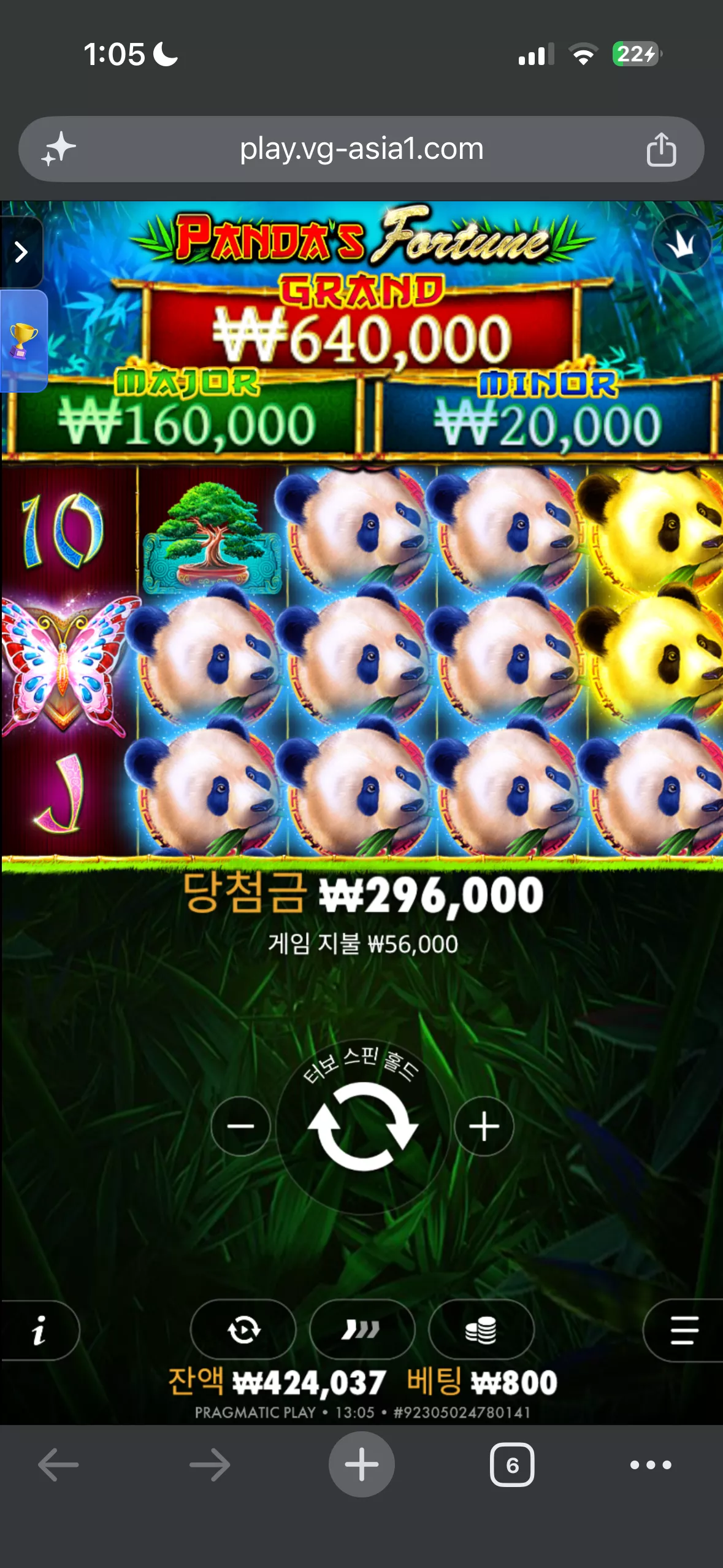This screenshot has height=1568, width=723.
Task: Decrease the bet with the minus button
Action: tap(240, 1126)
